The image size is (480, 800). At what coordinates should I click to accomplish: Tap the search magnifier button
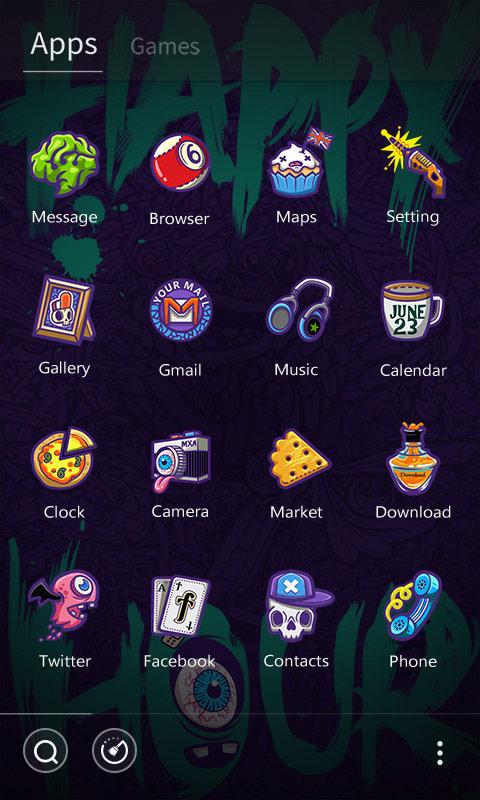point(45,751)
